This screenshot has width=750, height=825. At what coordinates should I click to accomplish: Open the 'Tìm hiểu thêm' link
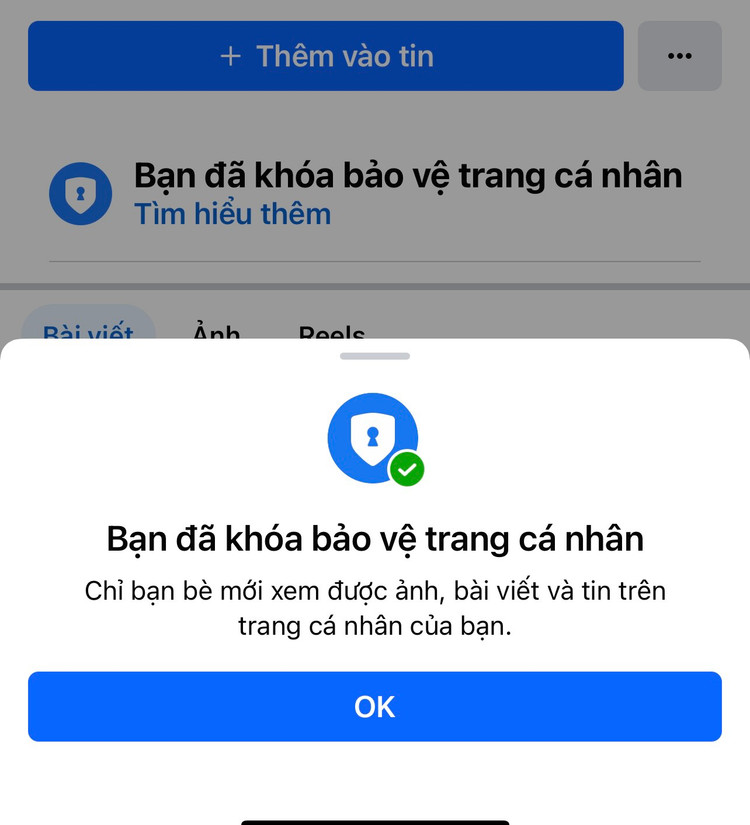[x=232, y=214]
